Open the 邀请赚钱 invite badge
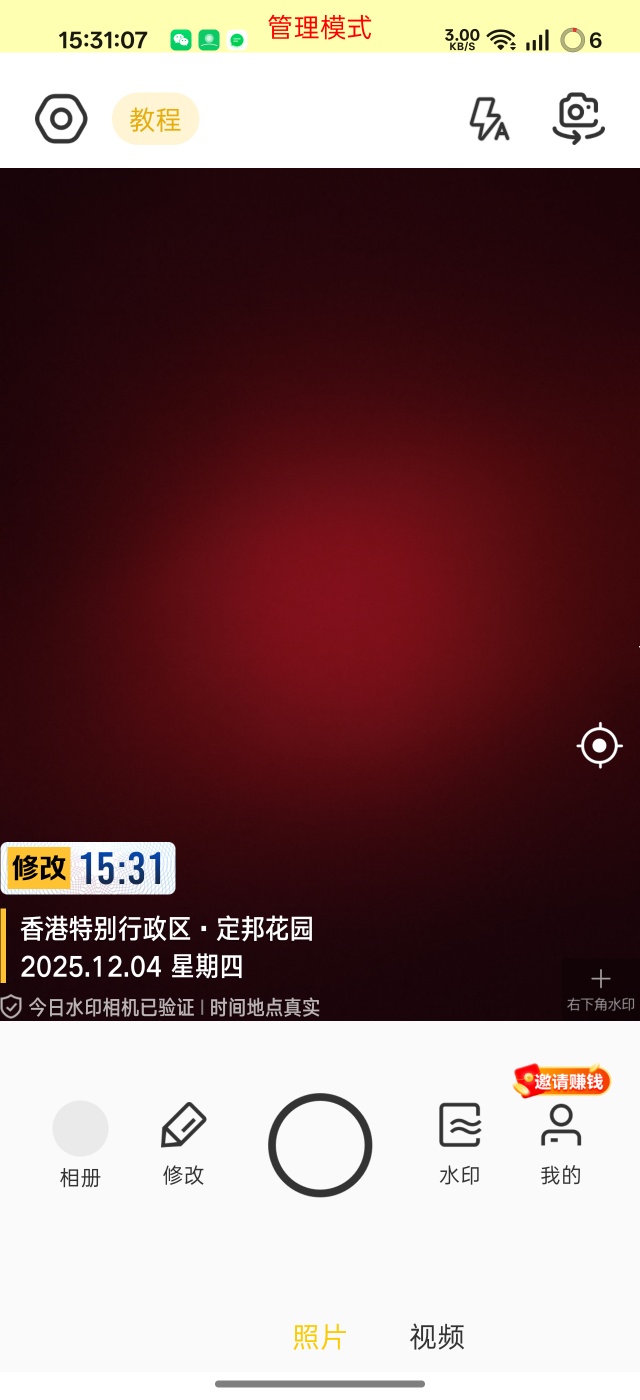Viewport: 640px width, 1400px height. (x=562, y=1081)
